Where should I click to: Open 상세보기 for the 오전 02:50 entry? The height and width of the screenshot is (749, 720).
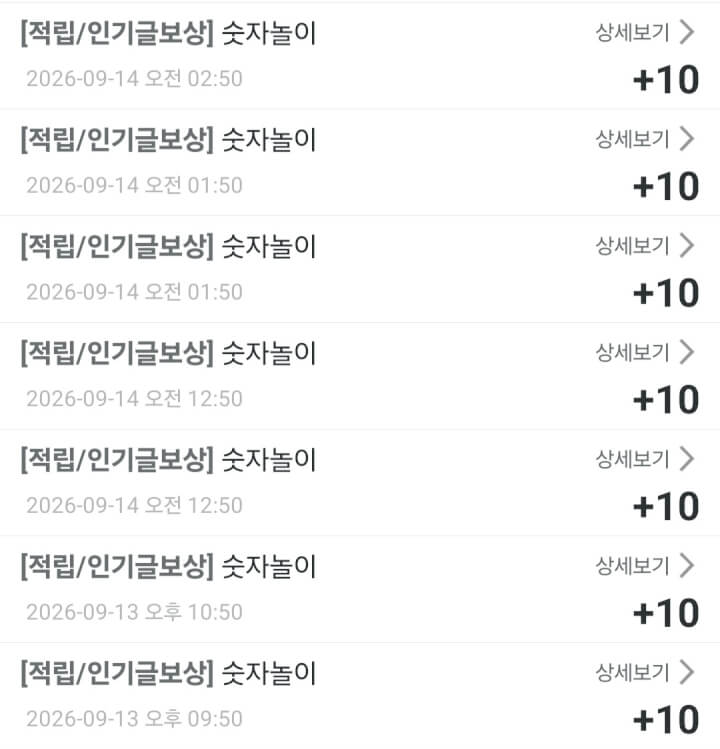(645, 32)
